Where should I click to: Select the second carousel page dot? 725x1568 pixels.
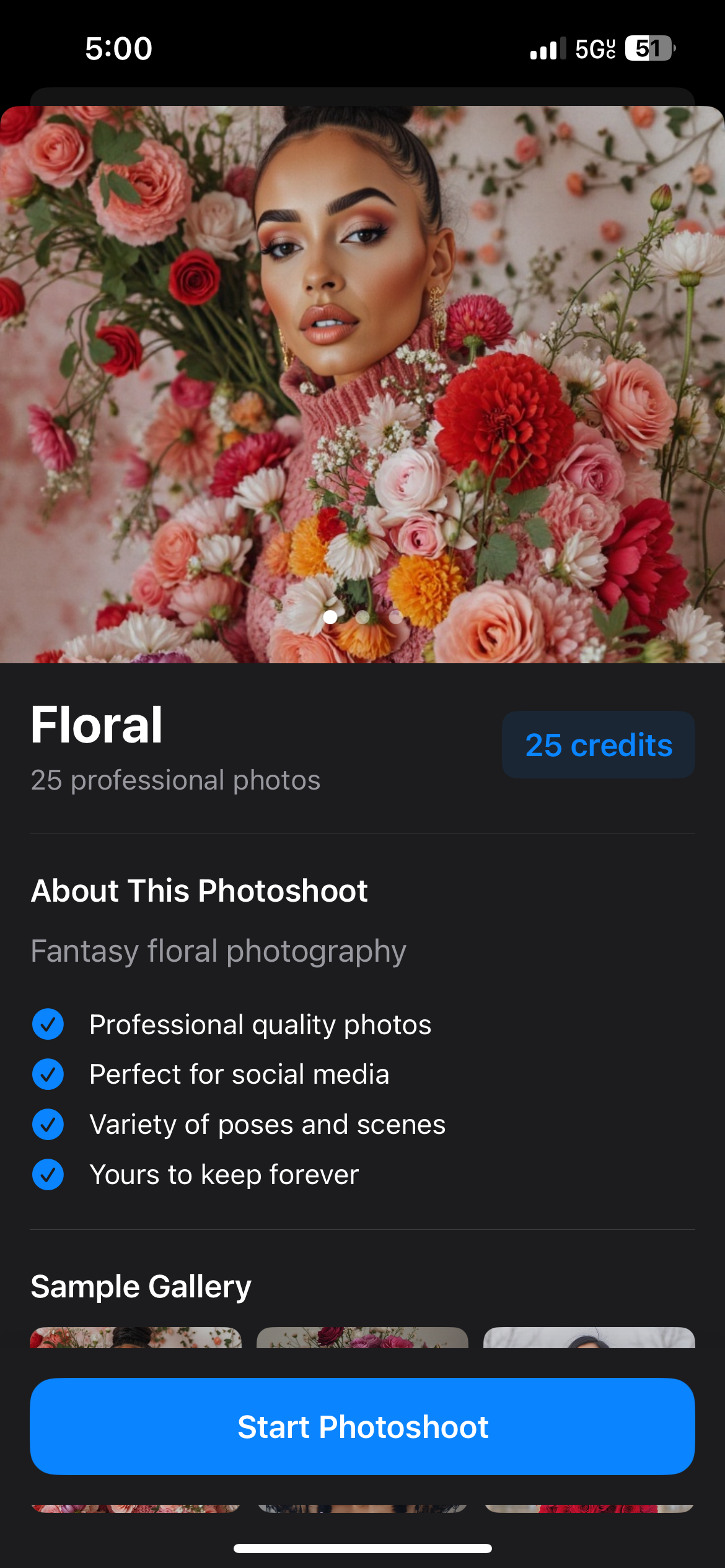point(363,617)
